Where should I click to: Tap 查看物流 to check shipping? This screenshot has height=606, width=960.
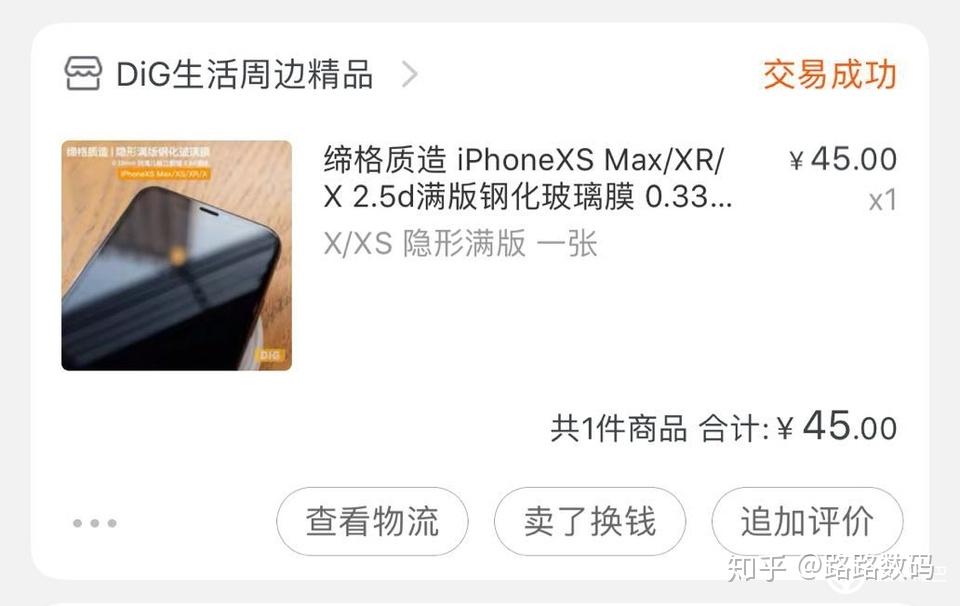[x=372, y=522]
